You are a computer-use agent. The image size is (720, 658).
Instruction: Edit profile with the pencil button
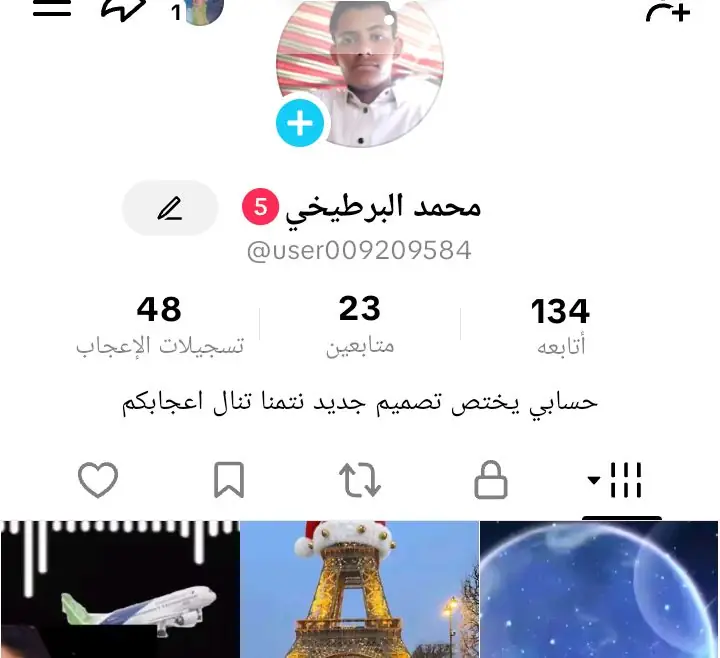(x=170, y=208)
